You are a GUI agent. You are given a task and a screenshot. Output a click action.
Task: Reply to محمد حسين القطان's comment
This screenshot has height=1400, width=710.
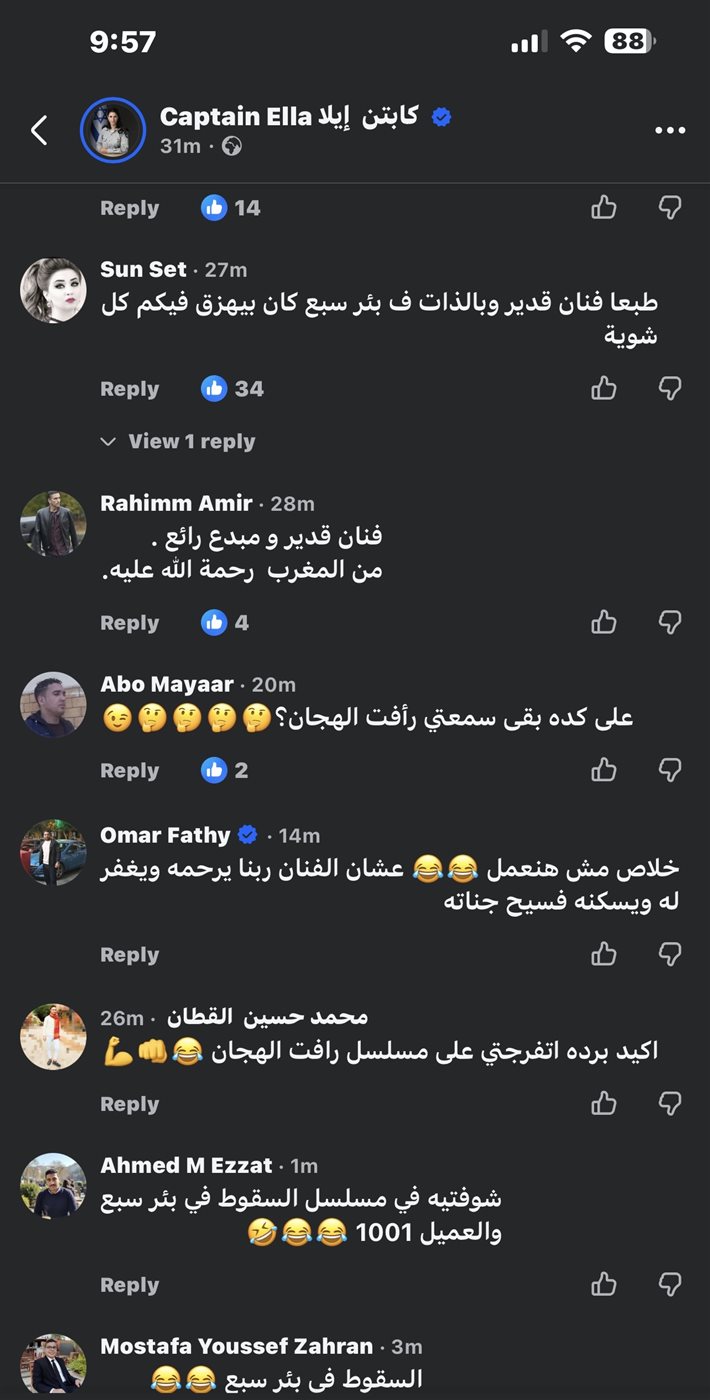(129, 1104)
